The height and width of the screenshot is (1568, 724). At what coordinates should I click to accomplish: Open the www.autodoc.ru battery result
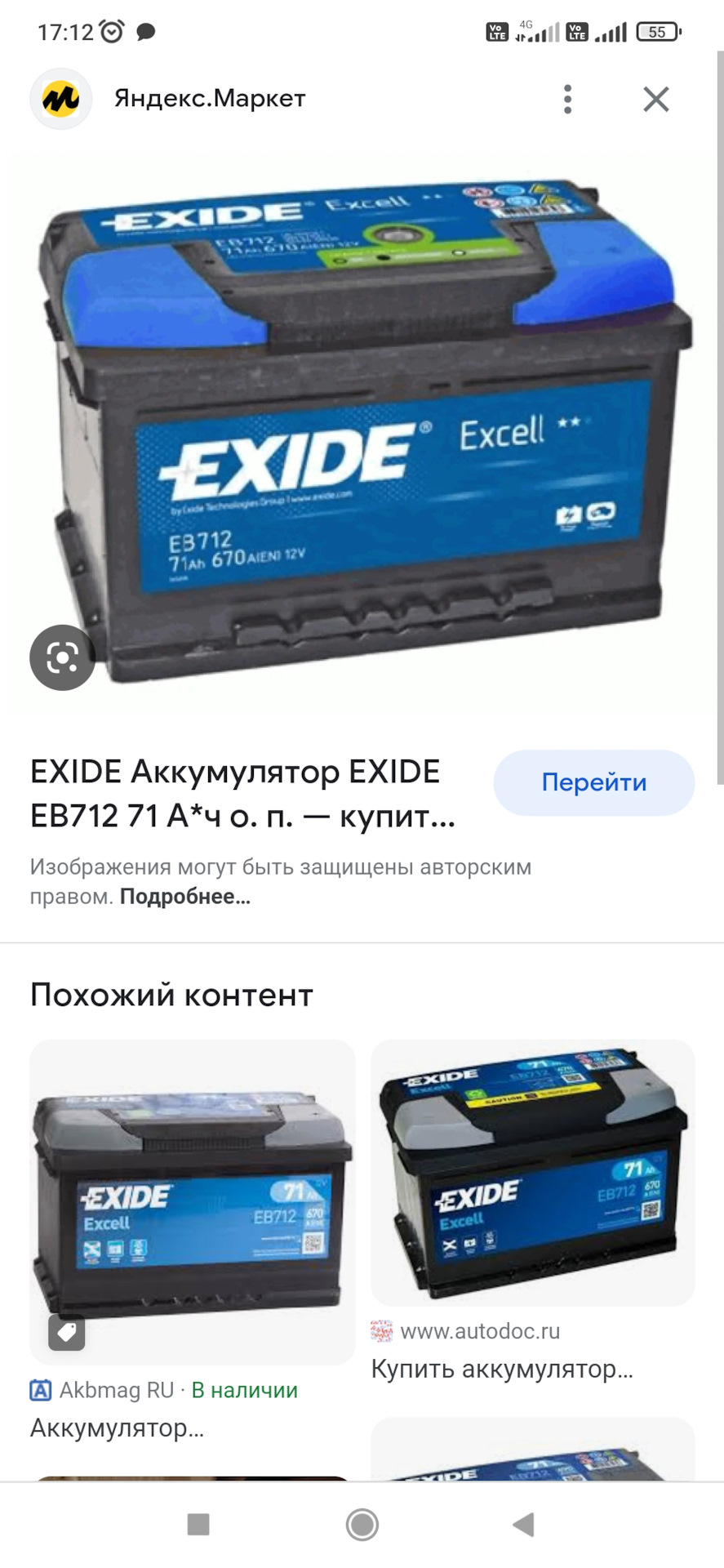(532, 1173)
